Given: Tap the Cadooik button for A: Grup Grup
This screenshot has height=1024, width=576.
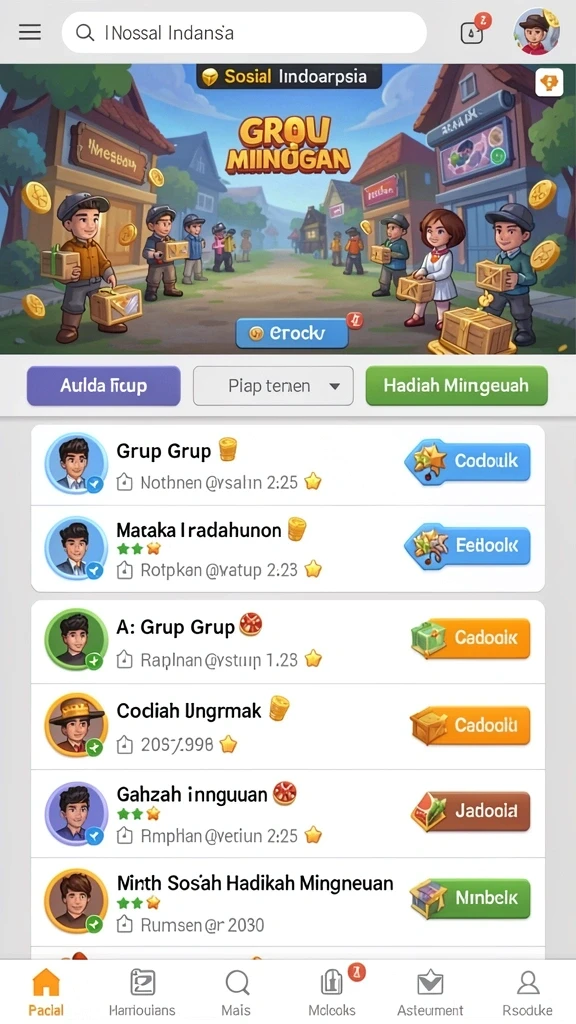Looking at the screenshot, I should [x=471, y=638].
